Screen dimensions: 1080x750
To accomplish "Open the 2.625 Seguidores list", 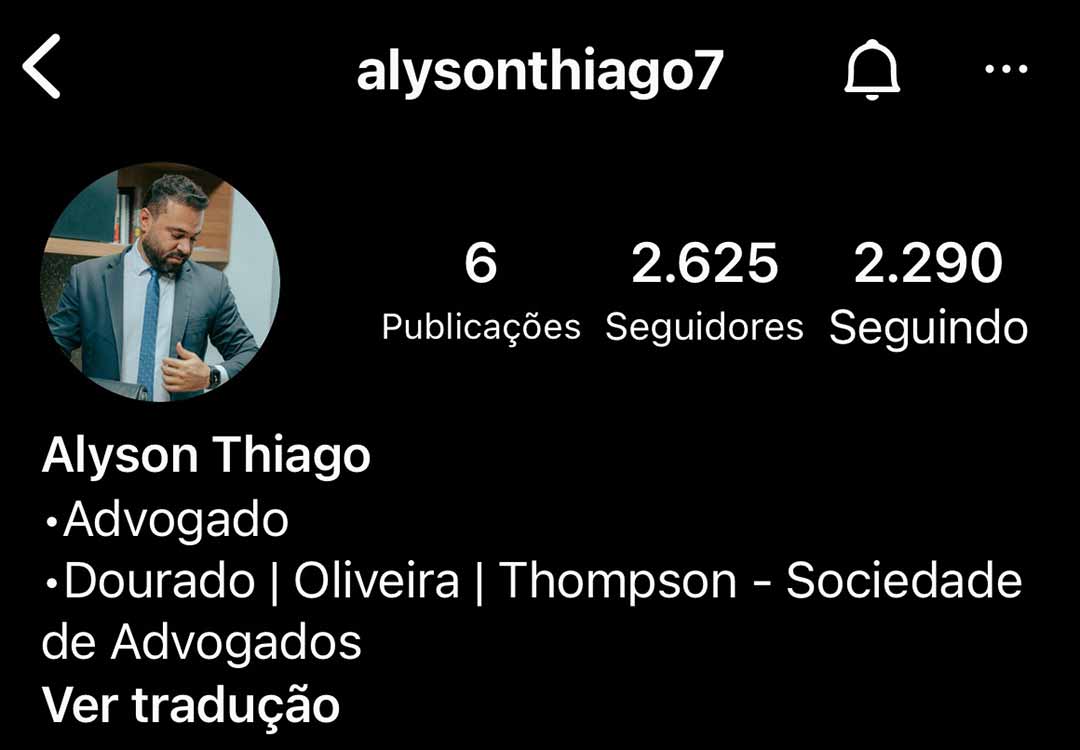I will tap(704, 290).
